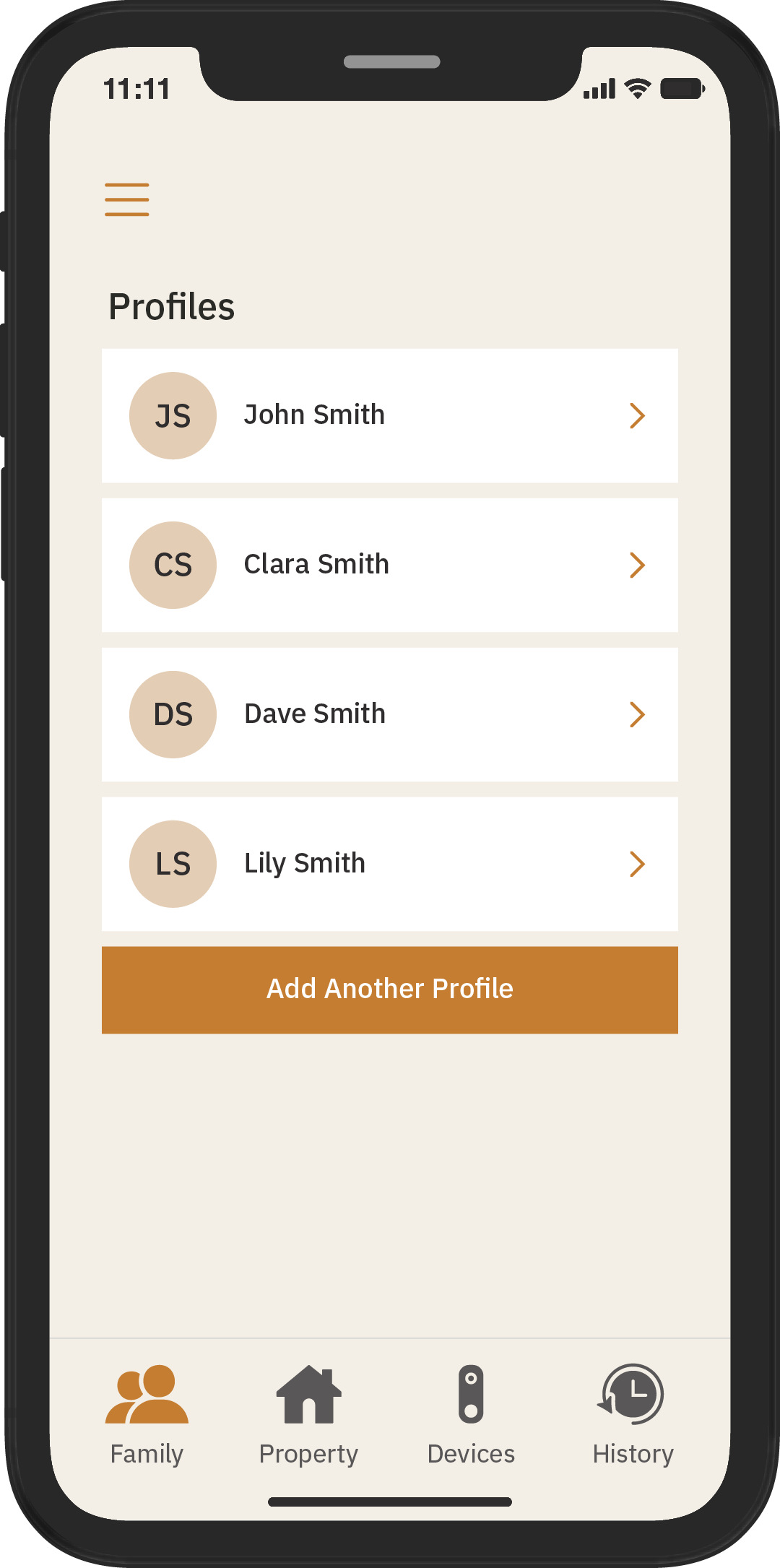Tap the Add Another Profile button
Screen dimensions: 780x1568
click(x=389, y=989)
